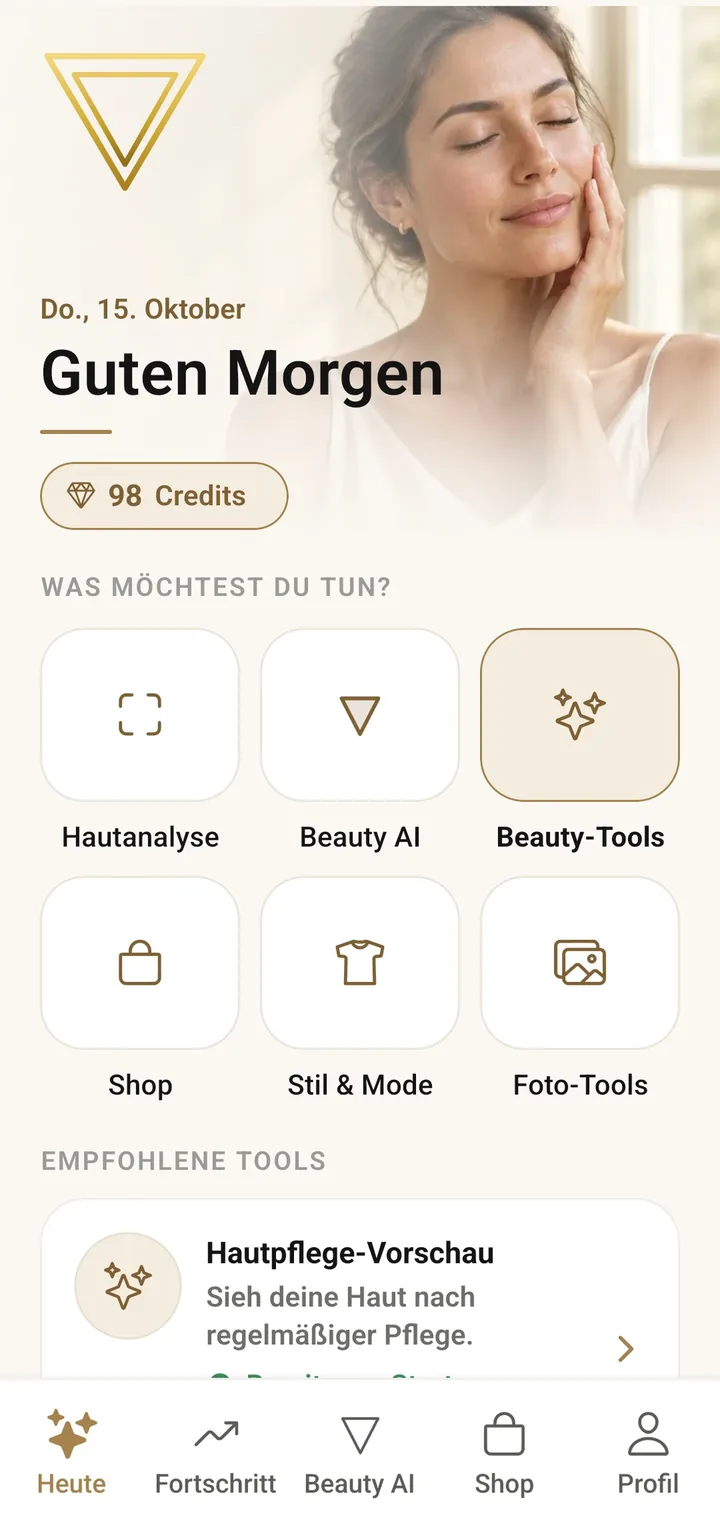Image resolution: width=720 pixels, height=1518 pixels.
Task: Select the Beauty-Tools tile
Action: 580,714
